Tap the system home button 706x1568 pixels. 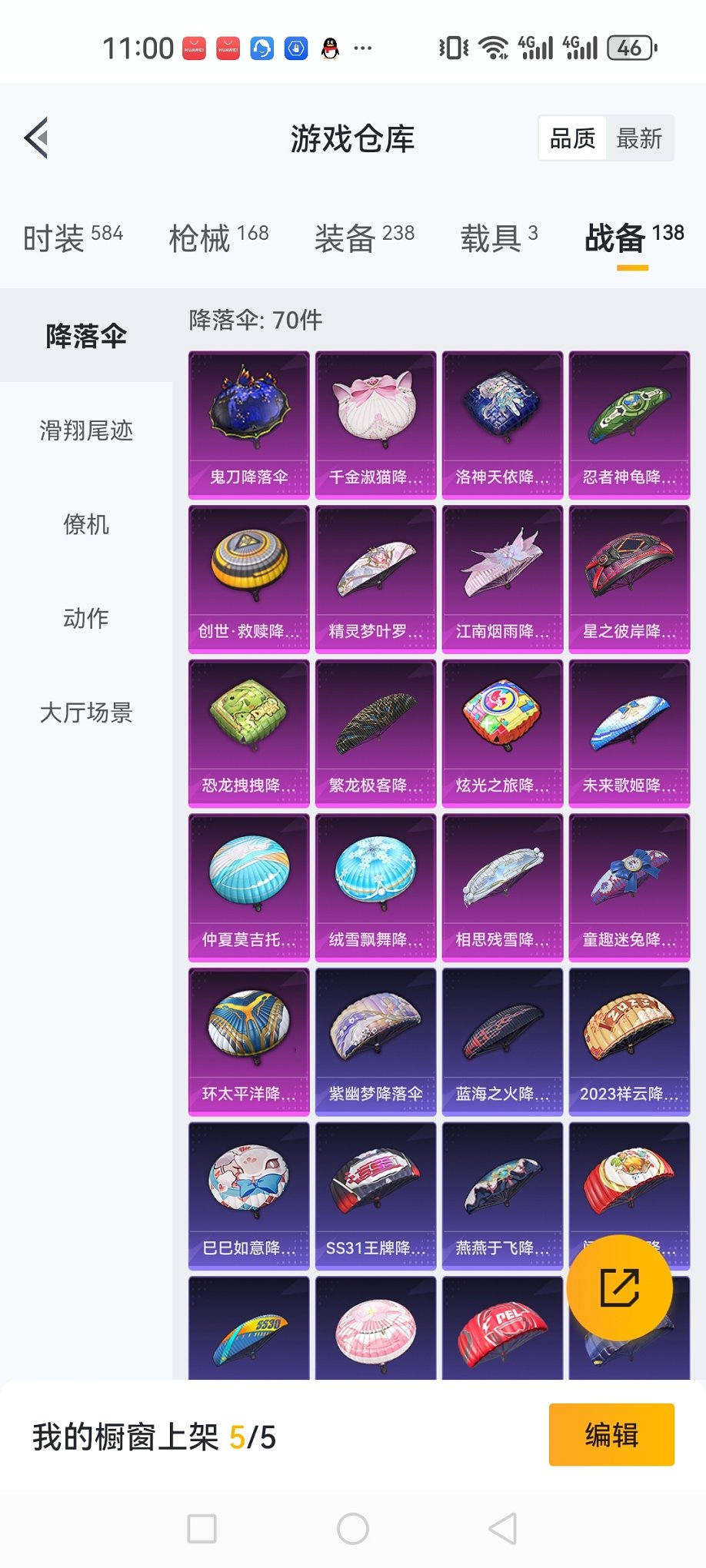pos(353,1529)
